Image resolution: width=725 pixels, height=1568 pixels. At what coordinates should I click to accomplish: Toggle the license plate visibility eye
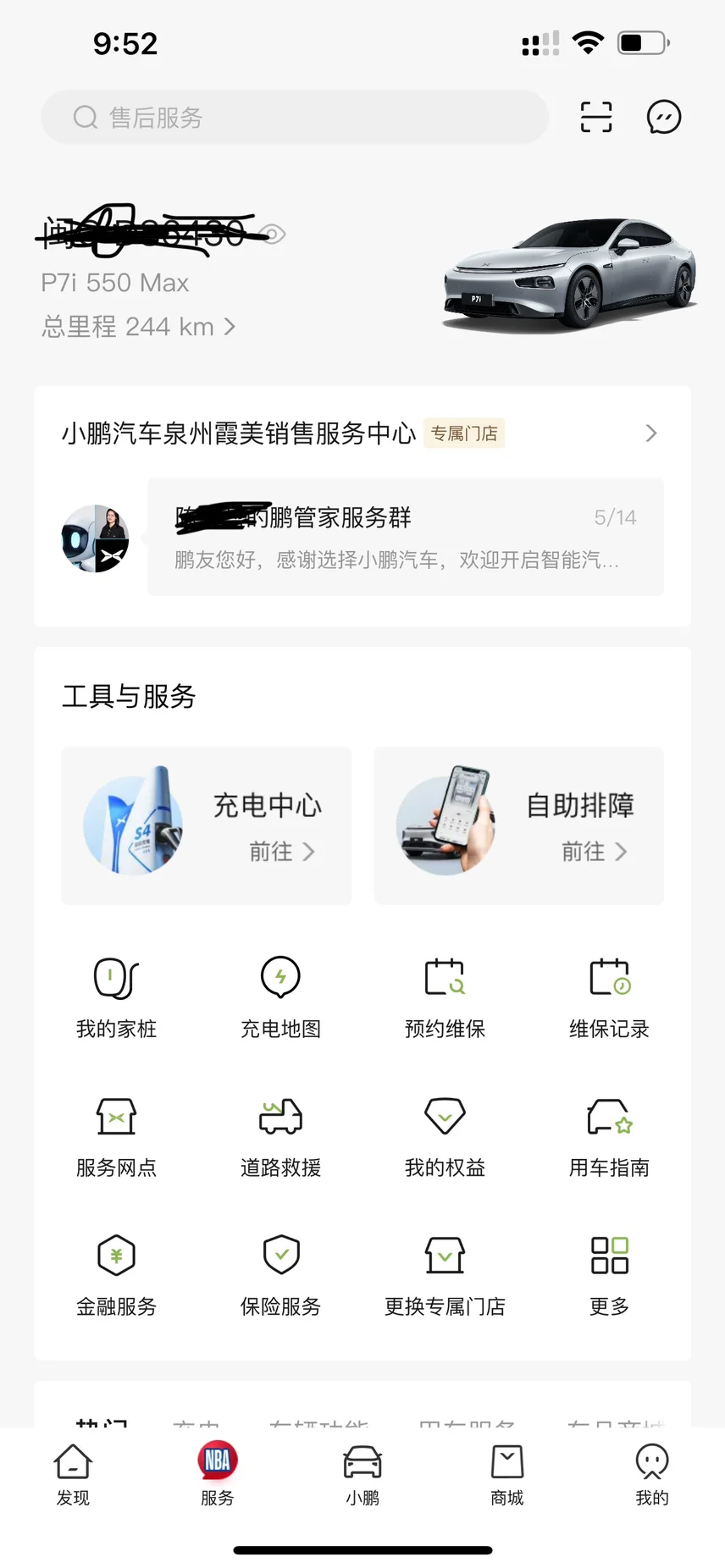274,235
